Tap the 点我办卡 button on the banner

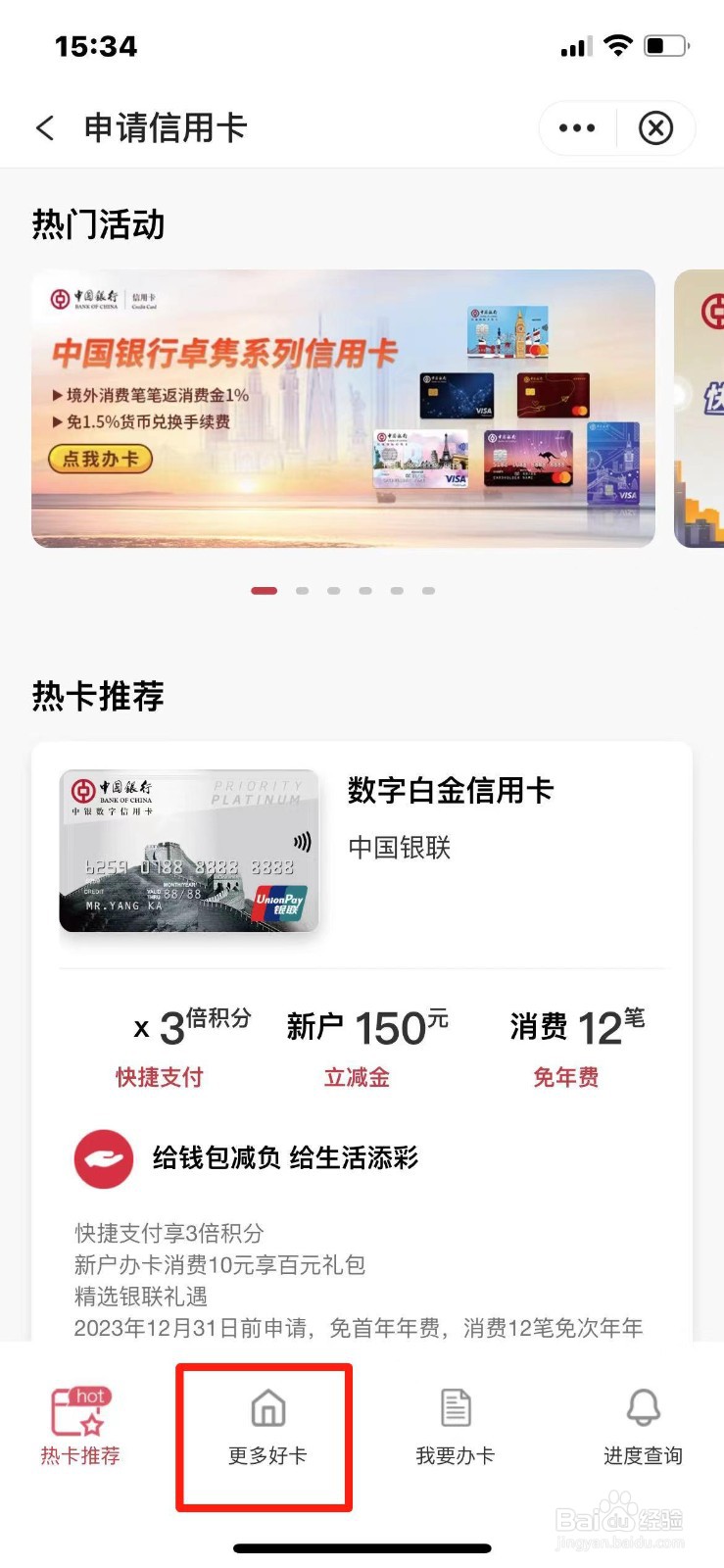point(98,460)
